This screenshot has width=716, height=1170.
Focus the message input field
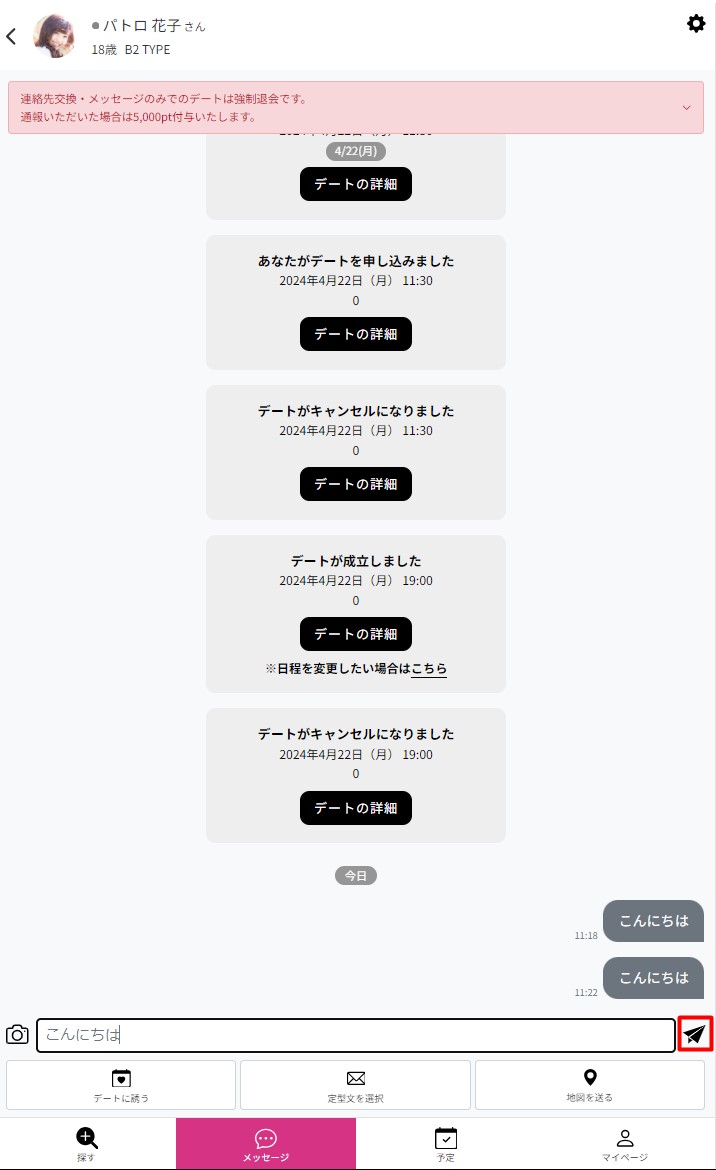(x=356, y=1035)
